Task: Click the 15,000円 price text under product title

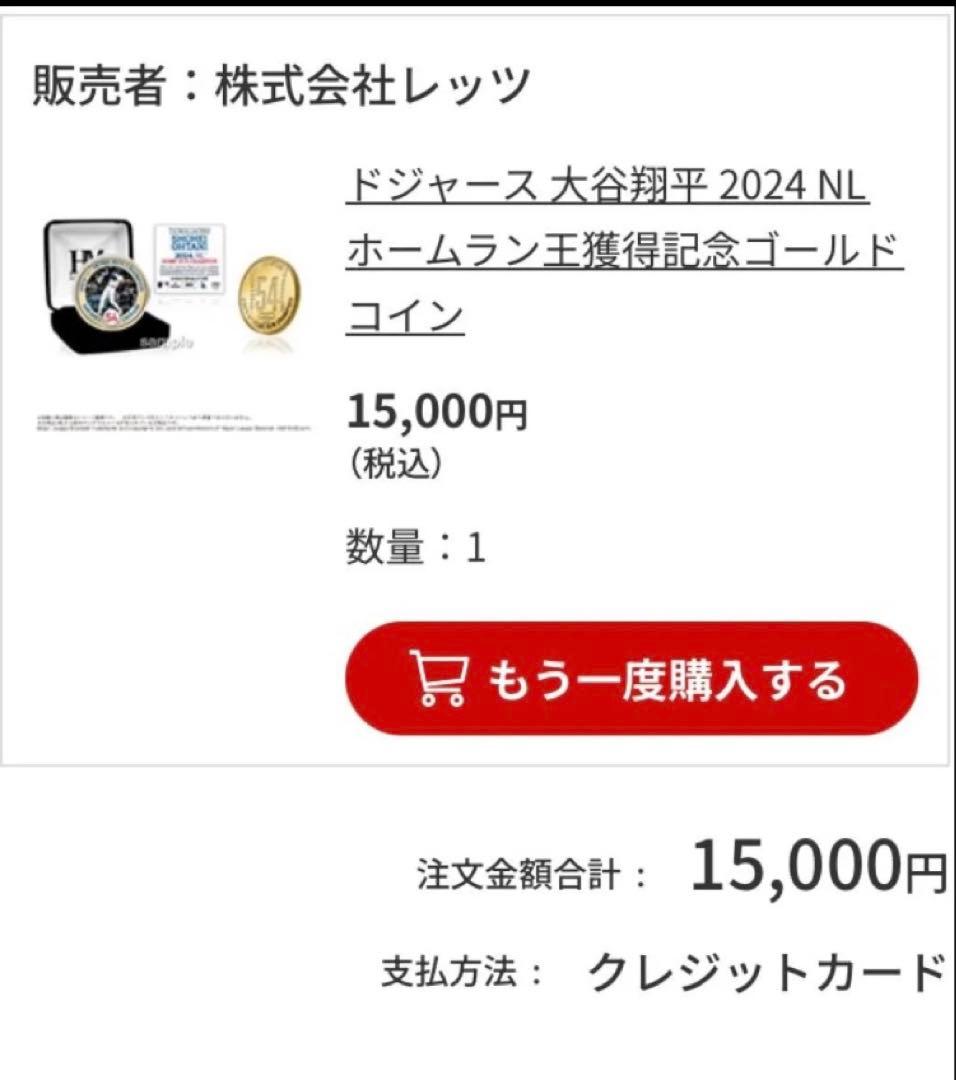Action: [x=435, y=410]
